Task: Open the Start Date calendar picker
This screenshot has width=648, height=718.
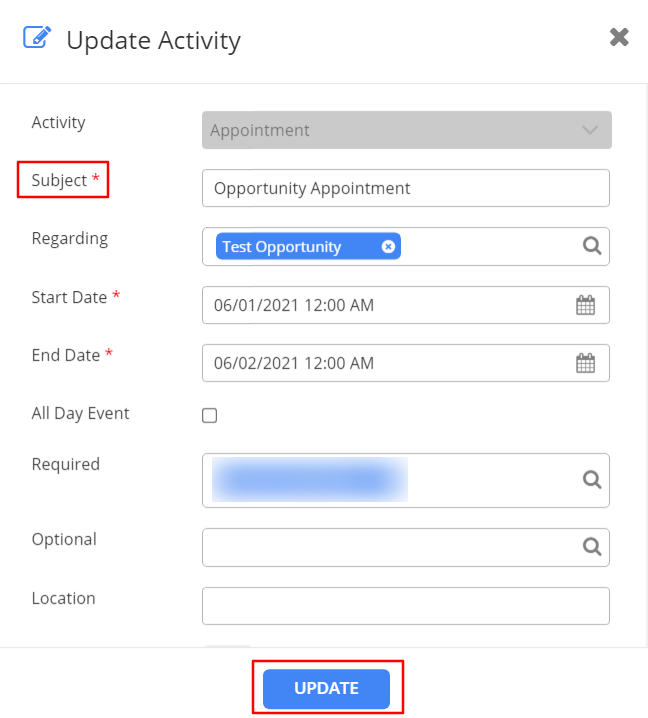Action: [x=586, y=305]
